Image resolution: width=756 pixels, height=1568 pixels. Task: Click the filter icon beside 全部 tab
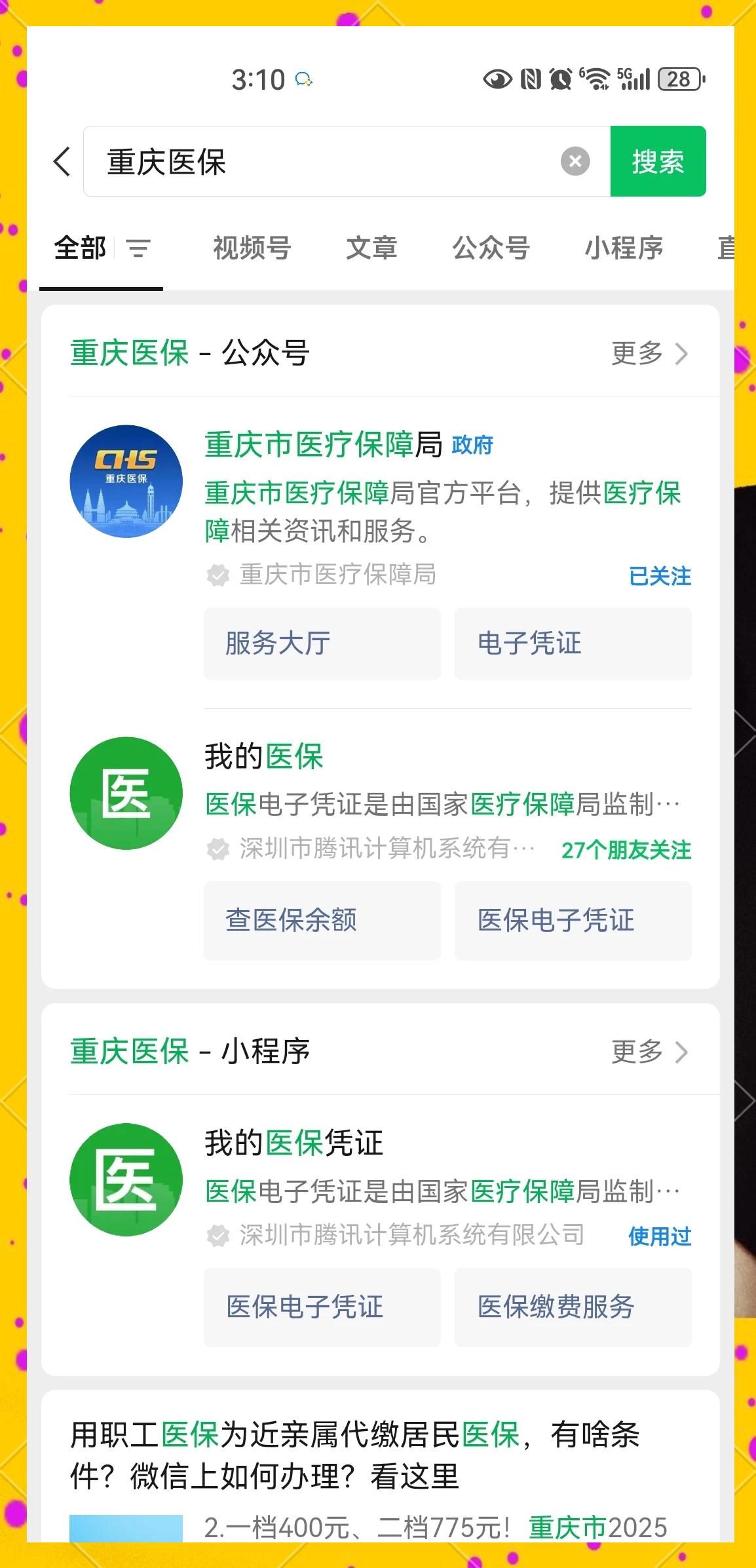138,249
